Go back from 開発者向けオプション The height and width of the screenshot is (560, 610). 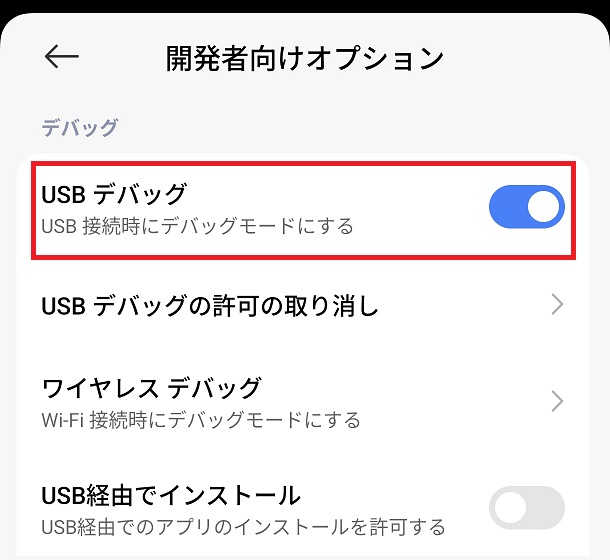tap(62, 57)
